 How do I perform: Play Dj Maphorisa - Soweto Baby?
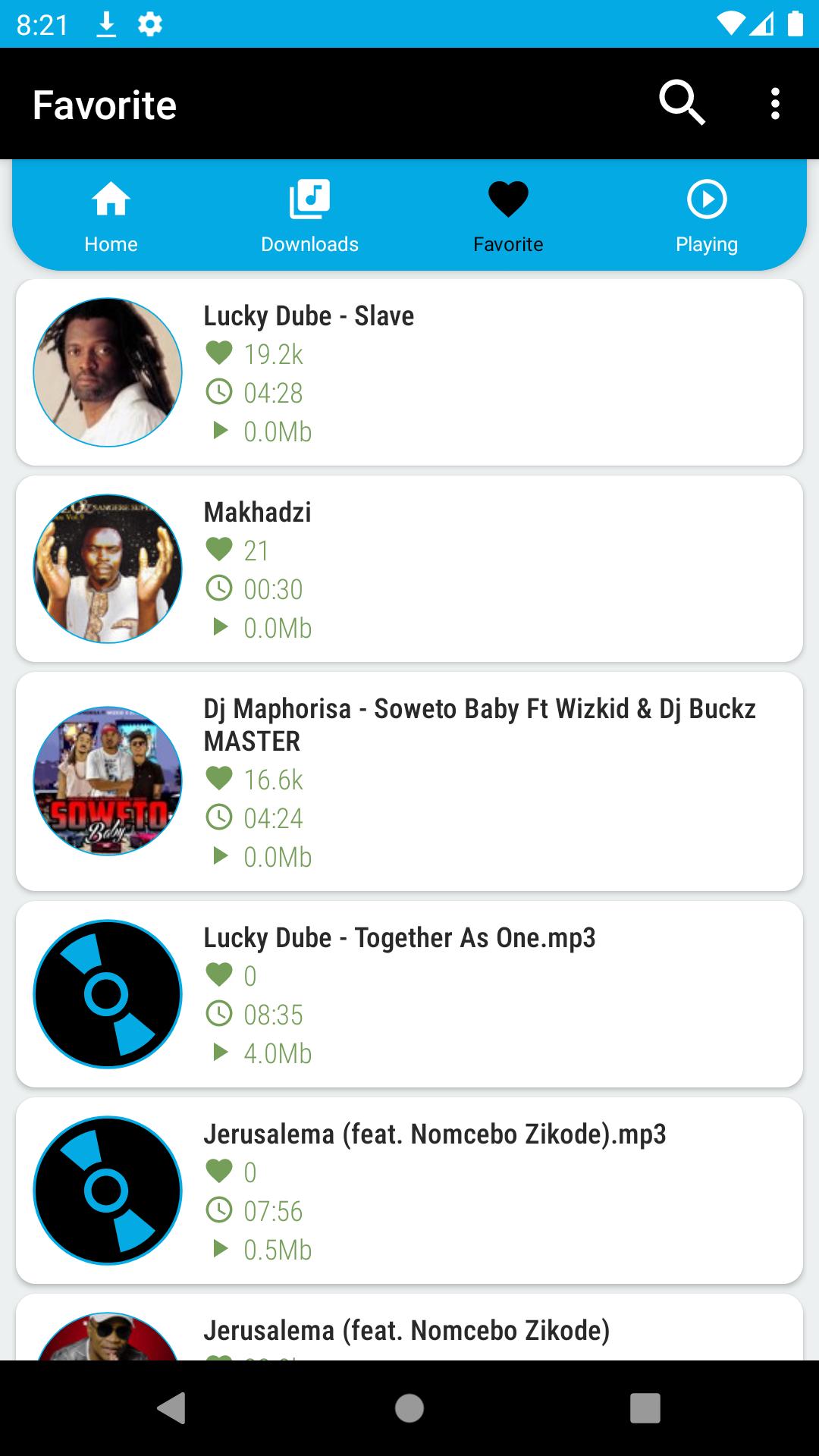click(409, 781)
